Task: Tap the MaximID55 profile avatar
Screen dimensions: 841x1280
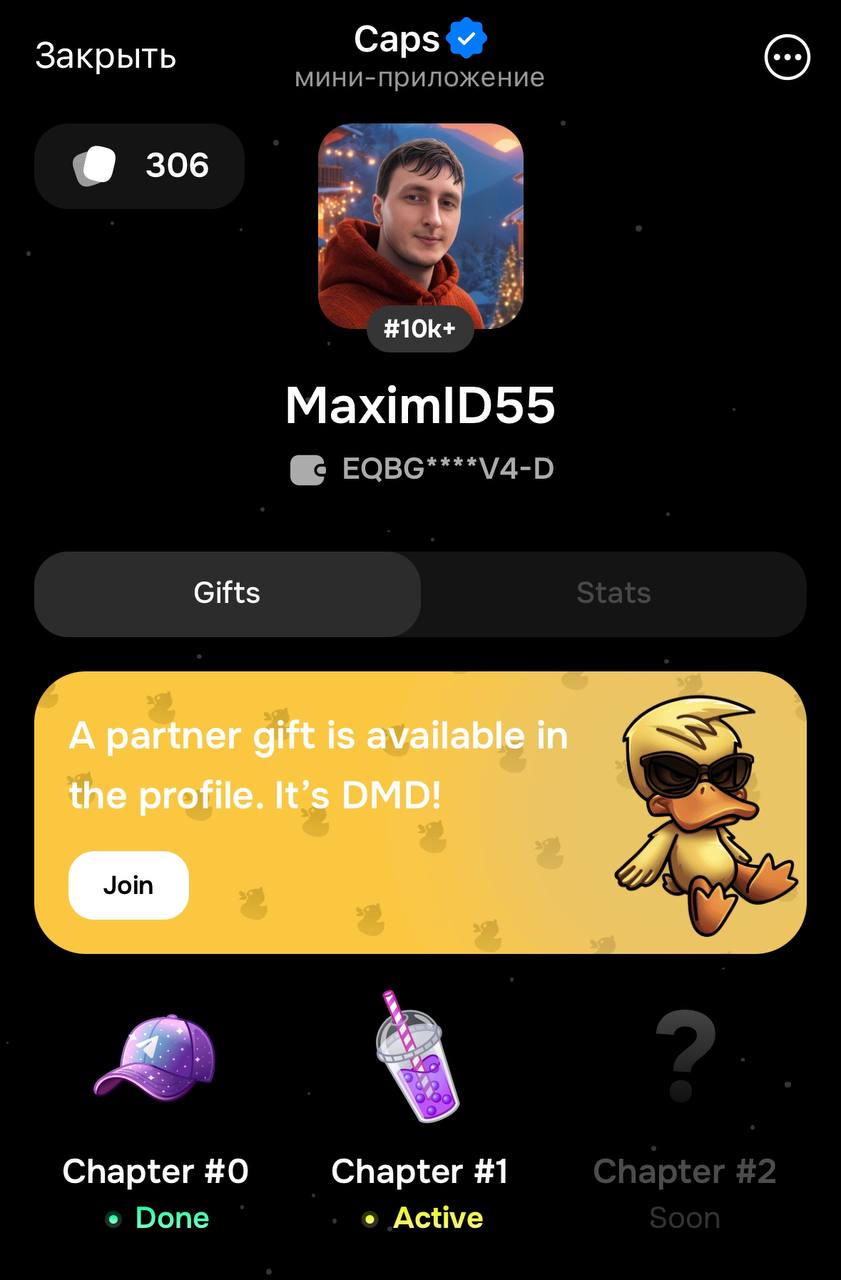Action: (420, 226)
